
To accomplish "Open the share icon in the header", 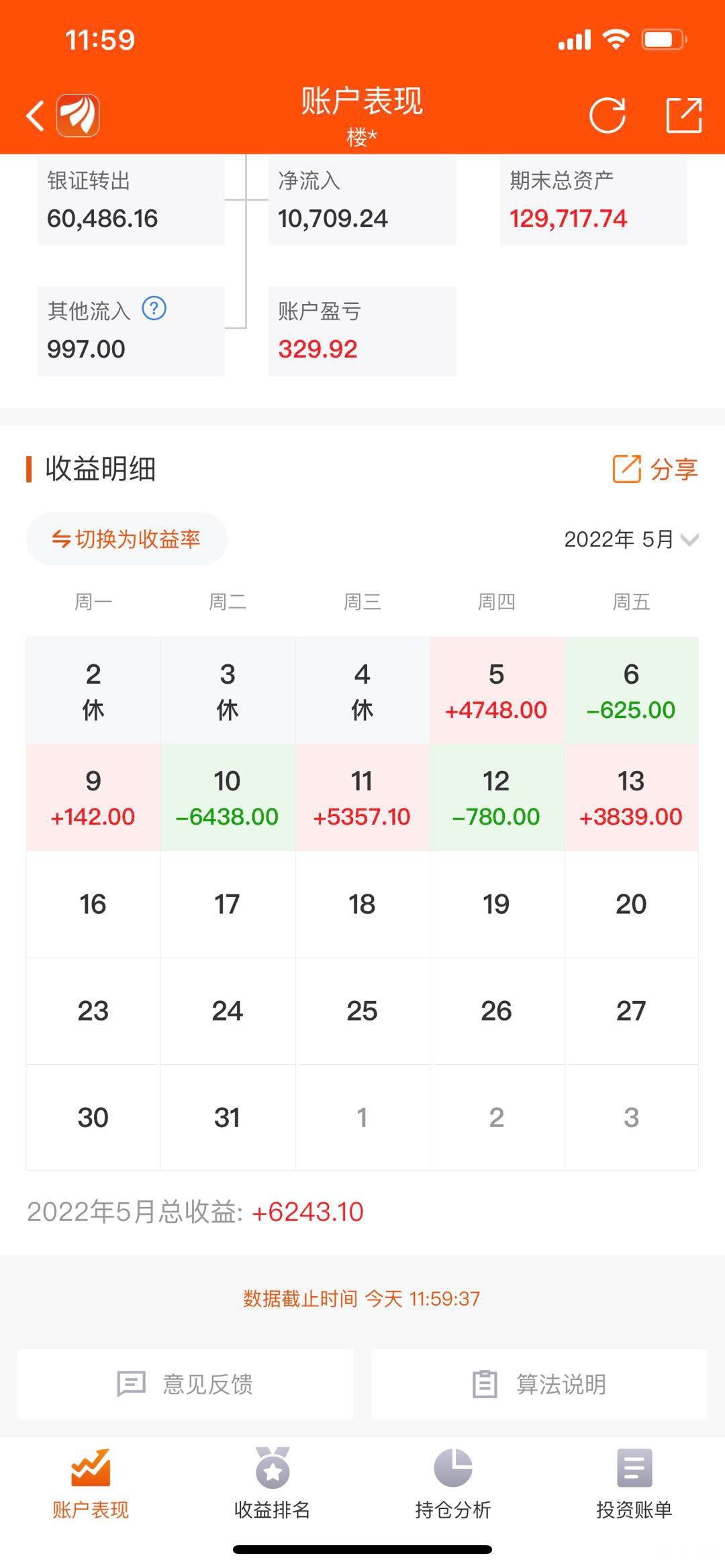I will coord(684,115).
